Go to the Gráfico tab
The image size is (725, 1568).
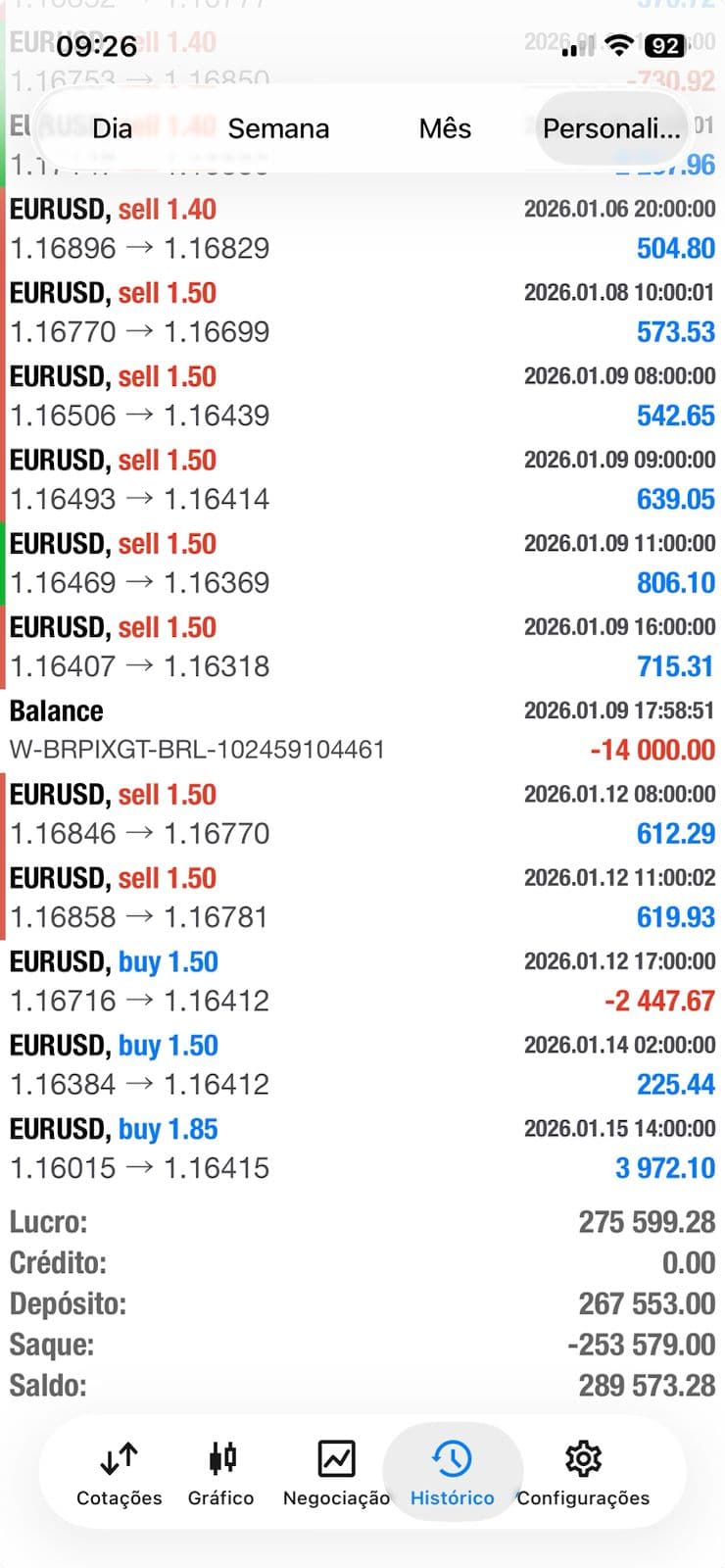click(221, 1474)
